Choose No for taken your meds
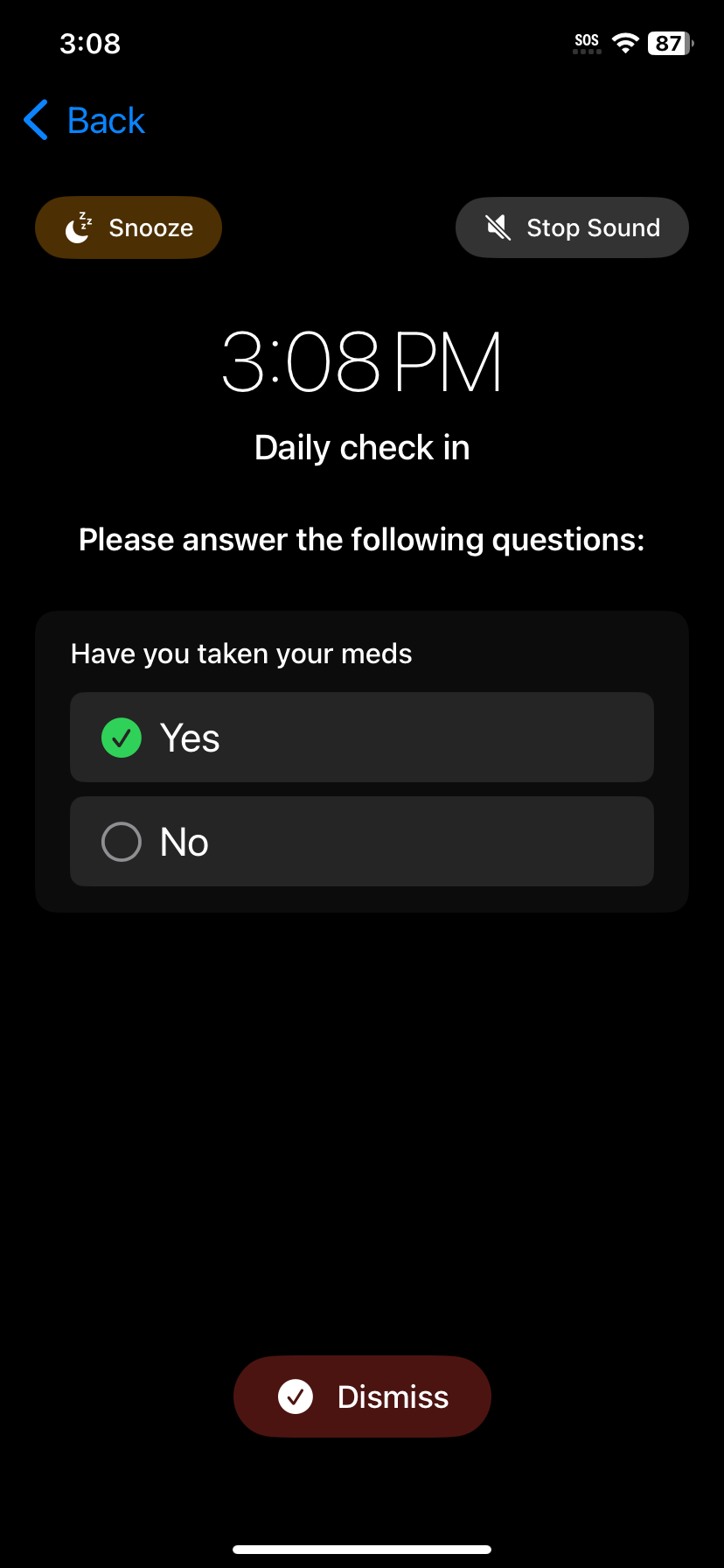This screenshot has height=1568, width=724. click(x=361, y=842)
